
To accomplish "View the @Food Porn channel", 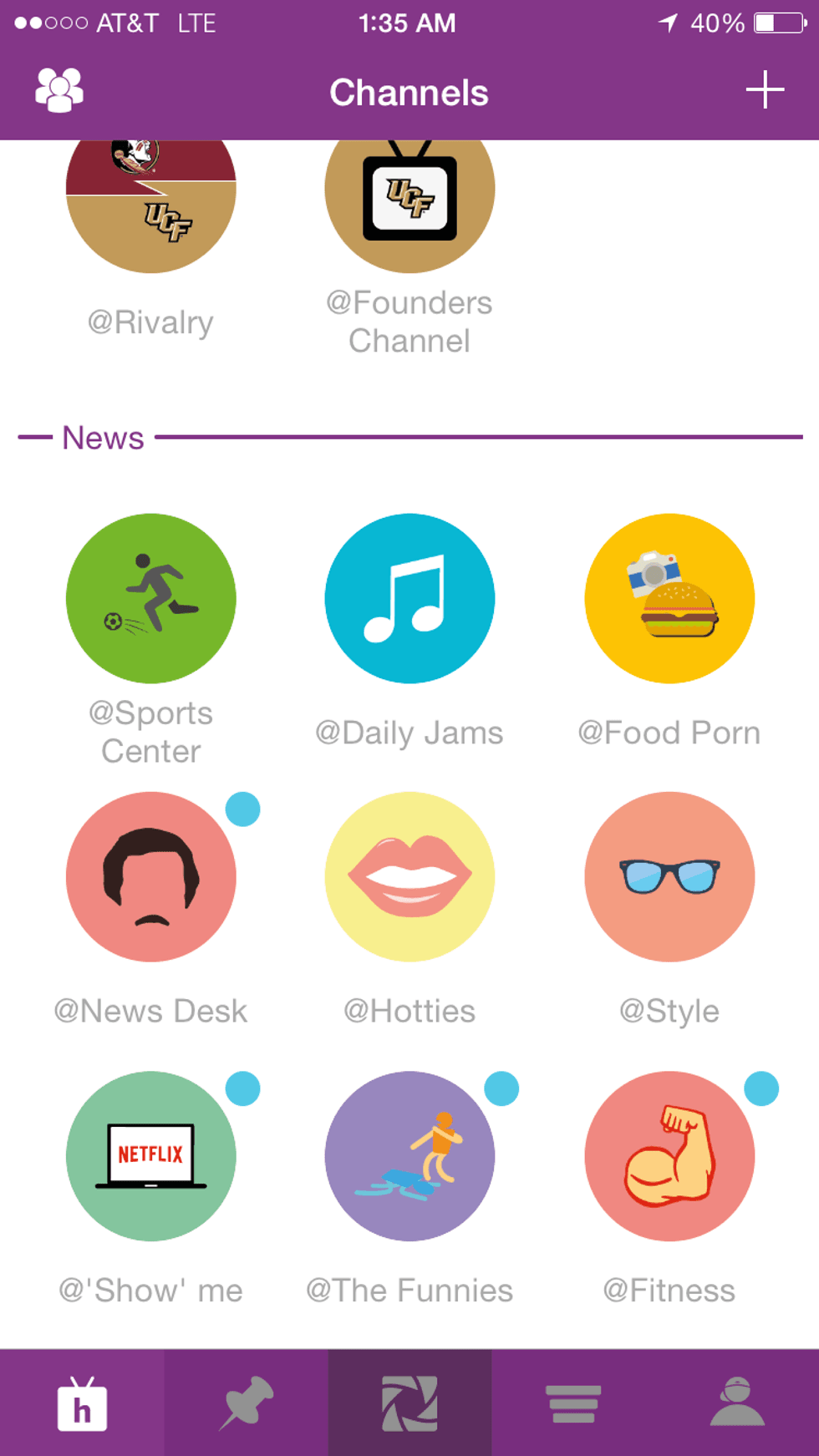I will (669, 598).
